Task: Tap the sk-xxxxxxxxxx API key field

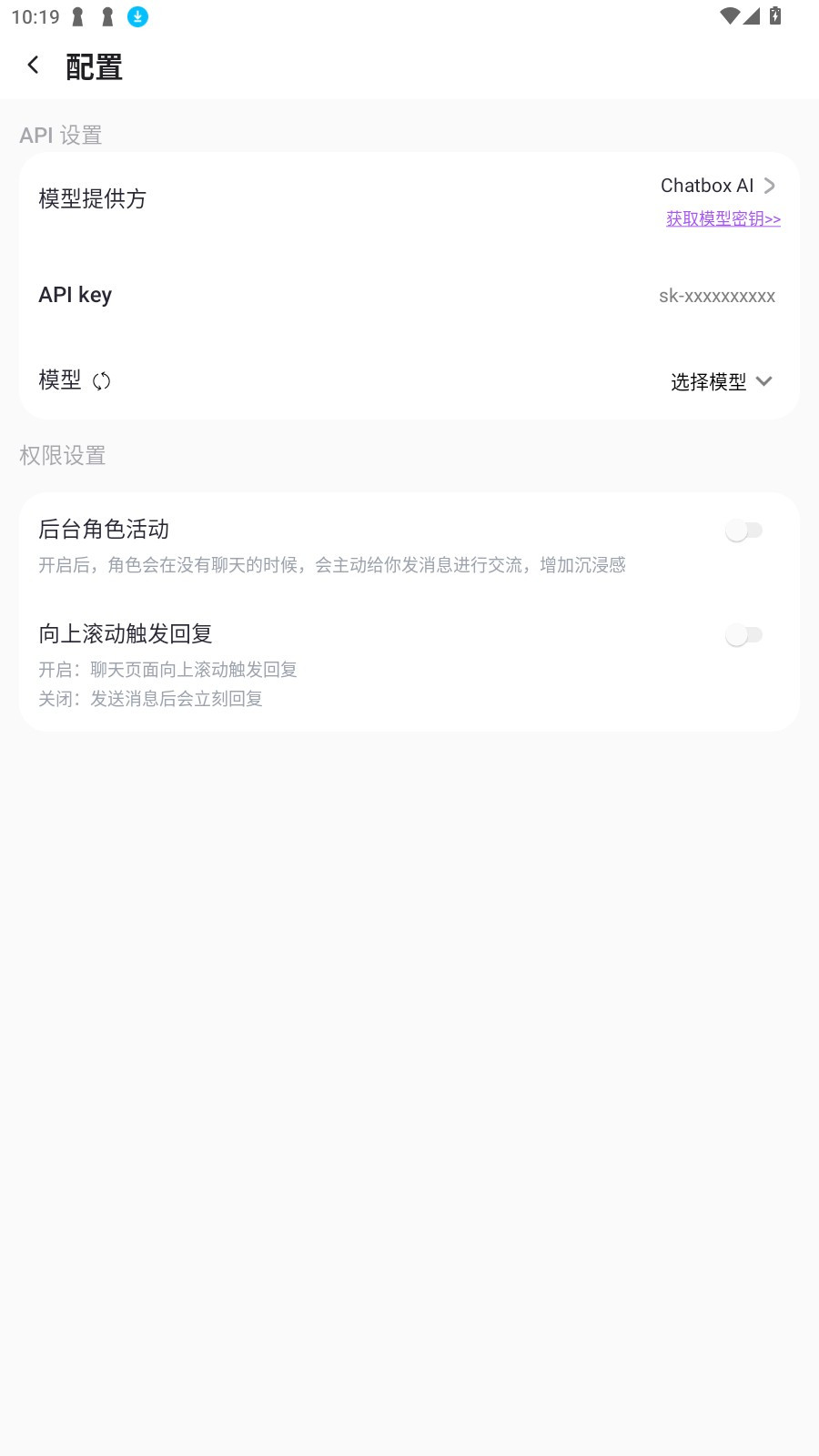Action: tap(717, 296)
